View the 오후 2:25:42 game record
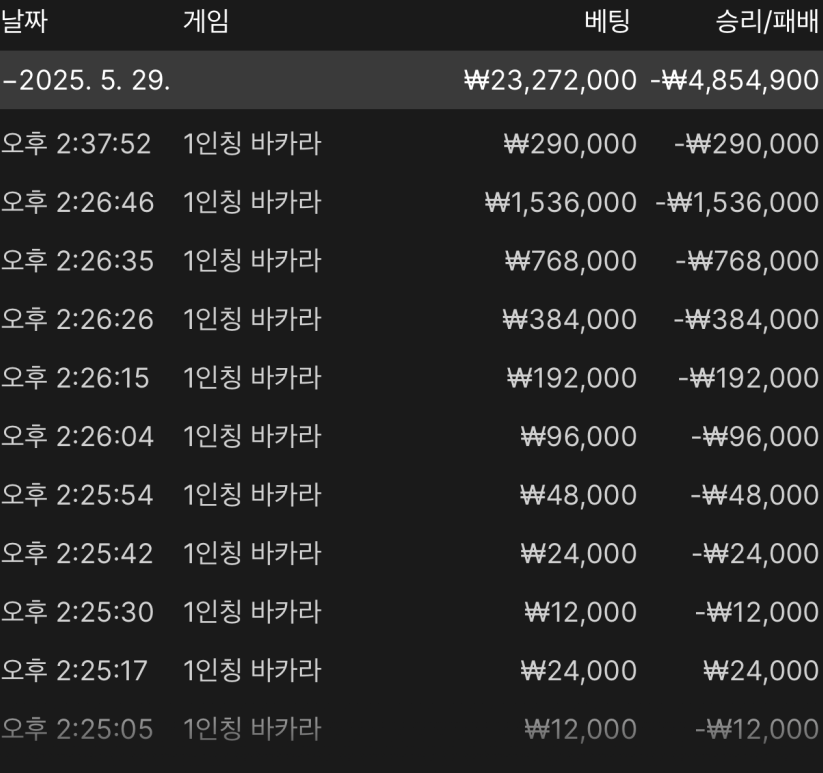 pyautogui.click(x=410, y=553)
